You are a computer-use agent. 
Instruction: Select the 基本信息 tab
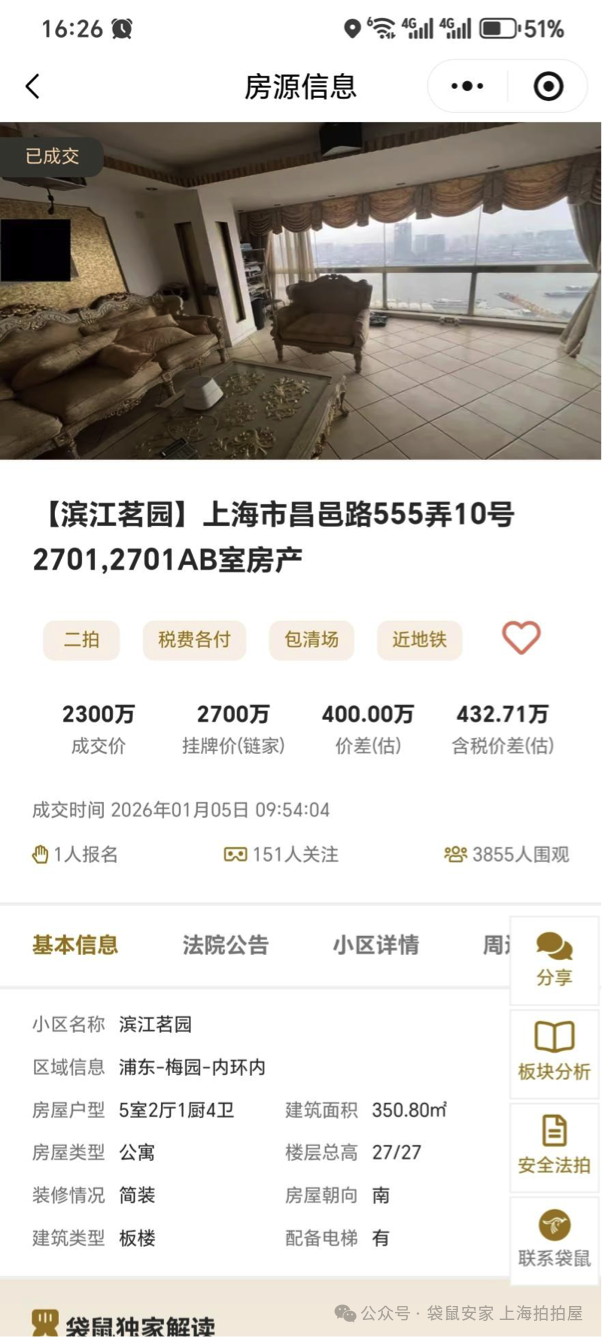(75, 945)
